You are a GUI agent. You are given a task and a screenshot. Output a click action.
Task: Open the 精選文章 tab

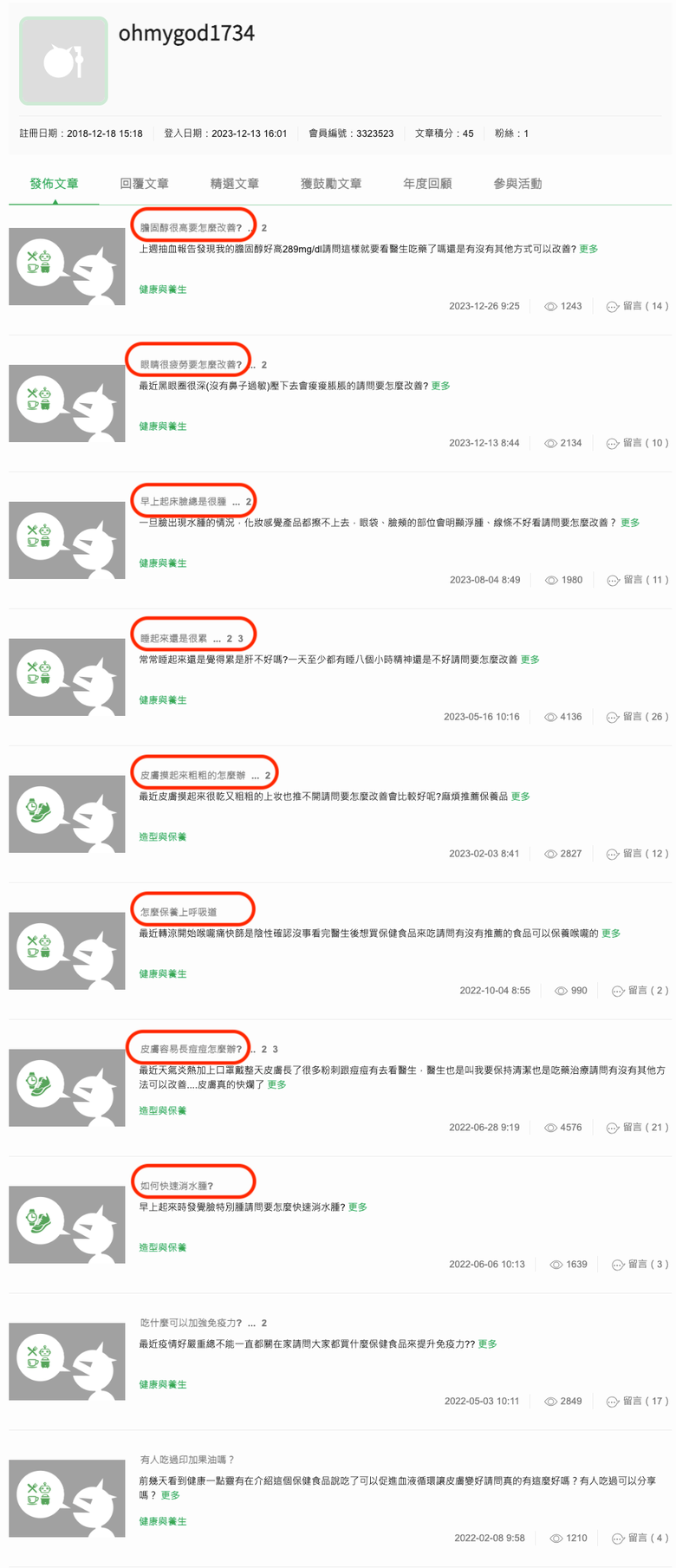(x=234, y=184)
